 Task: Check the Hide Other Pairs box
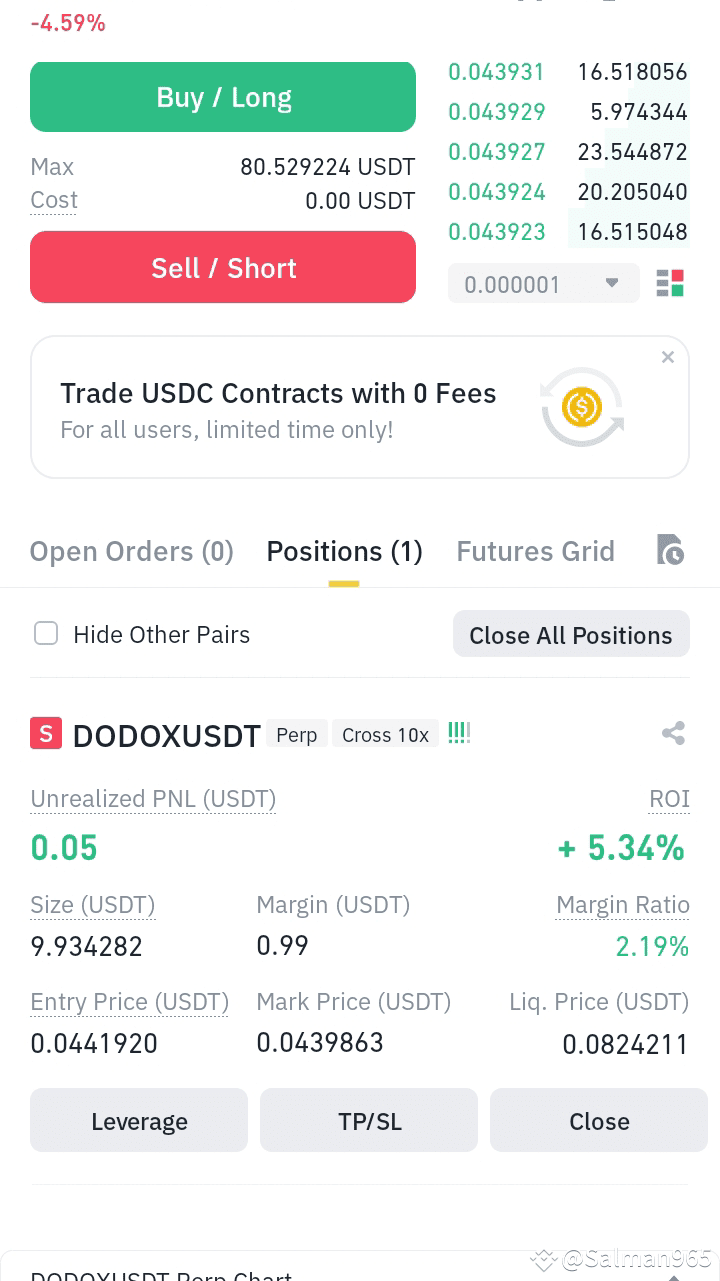click(x=46, y=634)
